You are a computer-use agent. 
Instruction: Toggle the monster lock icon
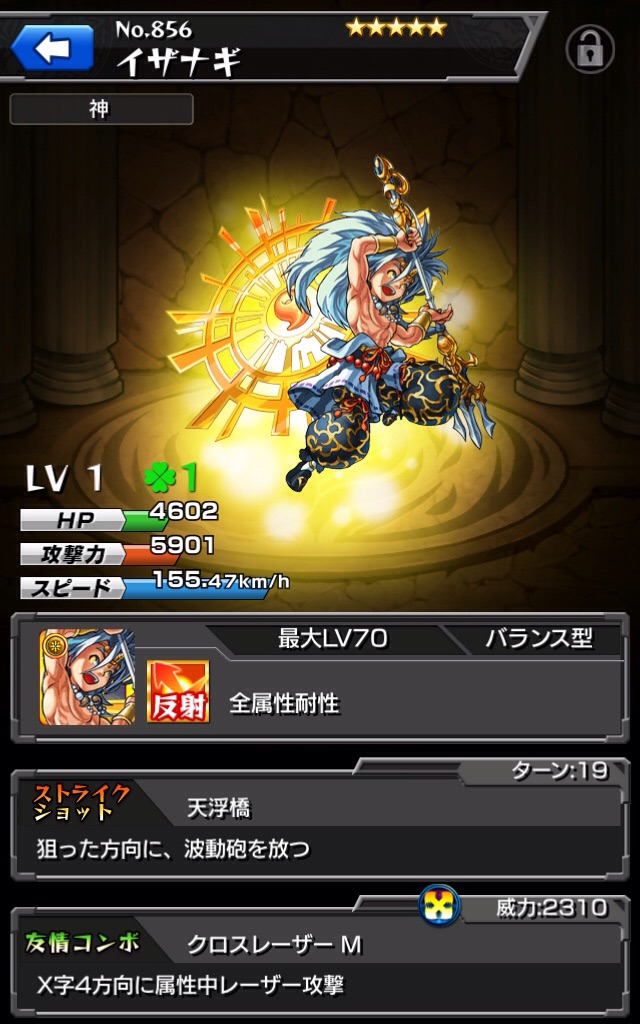click(590, 48)
